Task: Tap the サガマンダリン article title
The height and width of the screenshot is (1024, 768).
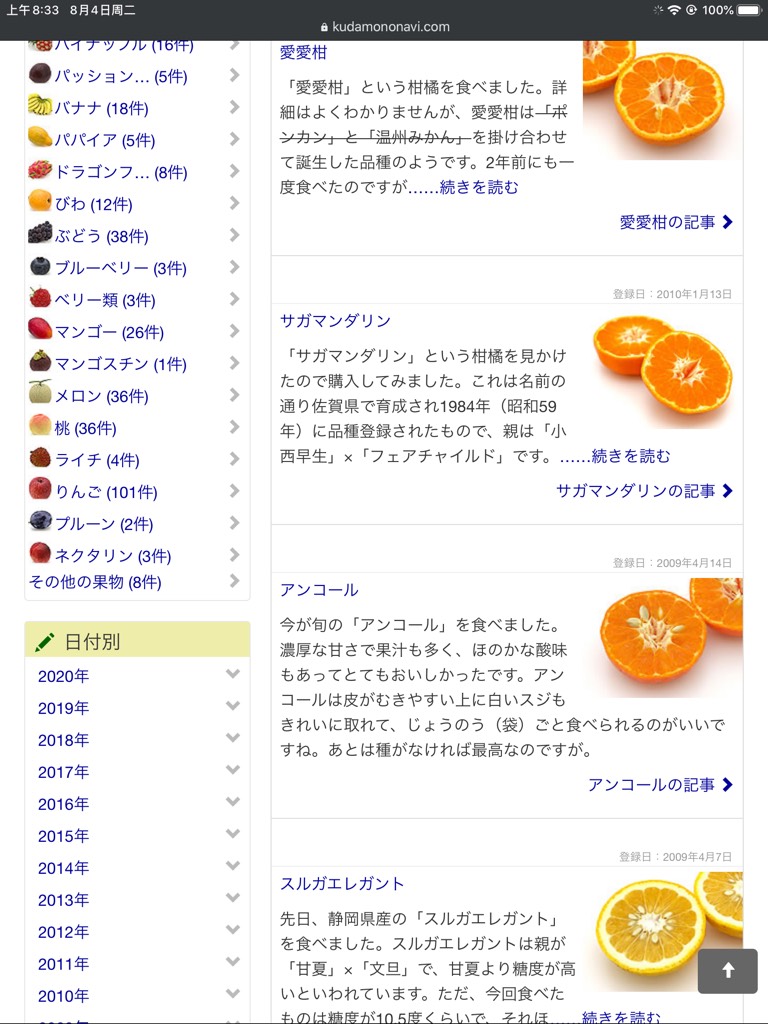Action: point(335,321)
